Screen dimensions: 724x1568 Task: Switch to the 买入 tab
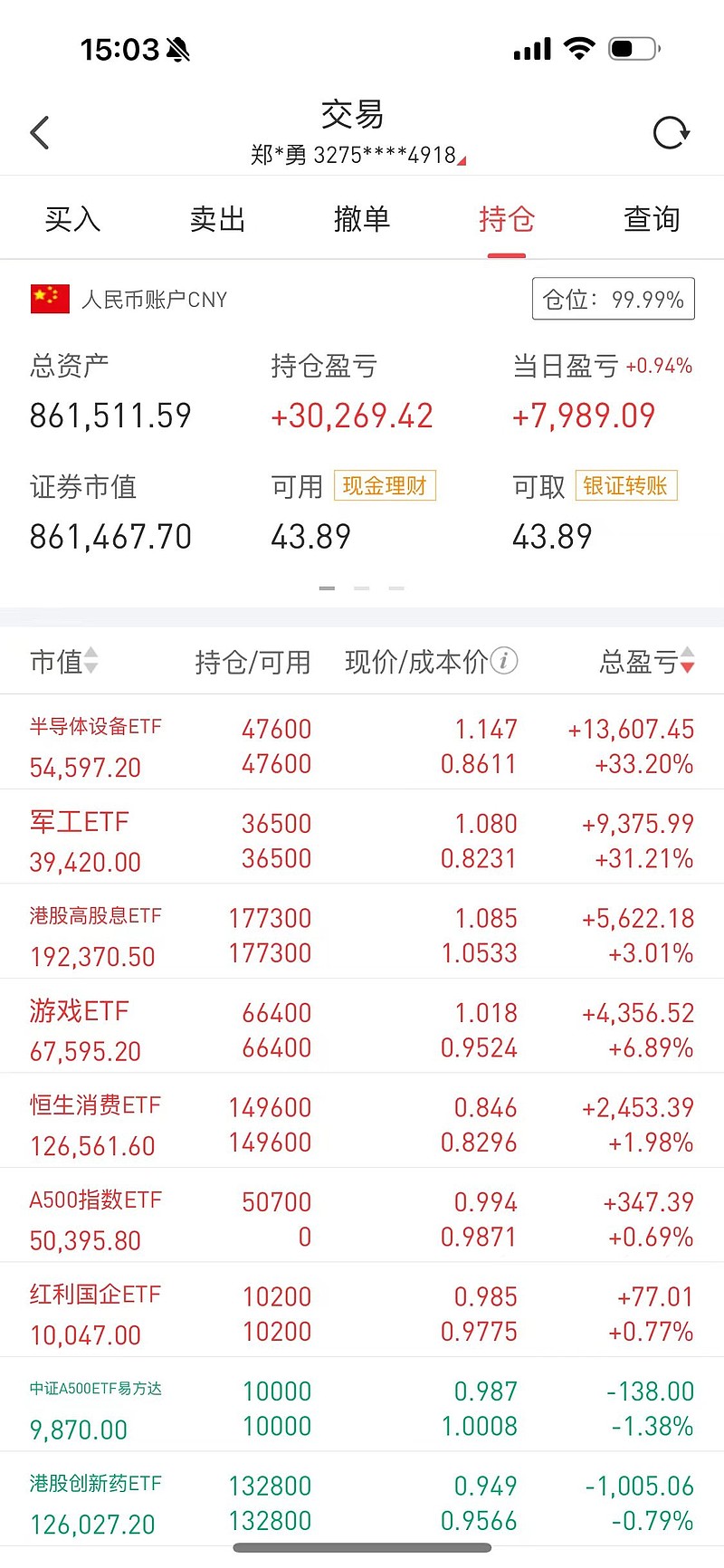coord(72,219)
